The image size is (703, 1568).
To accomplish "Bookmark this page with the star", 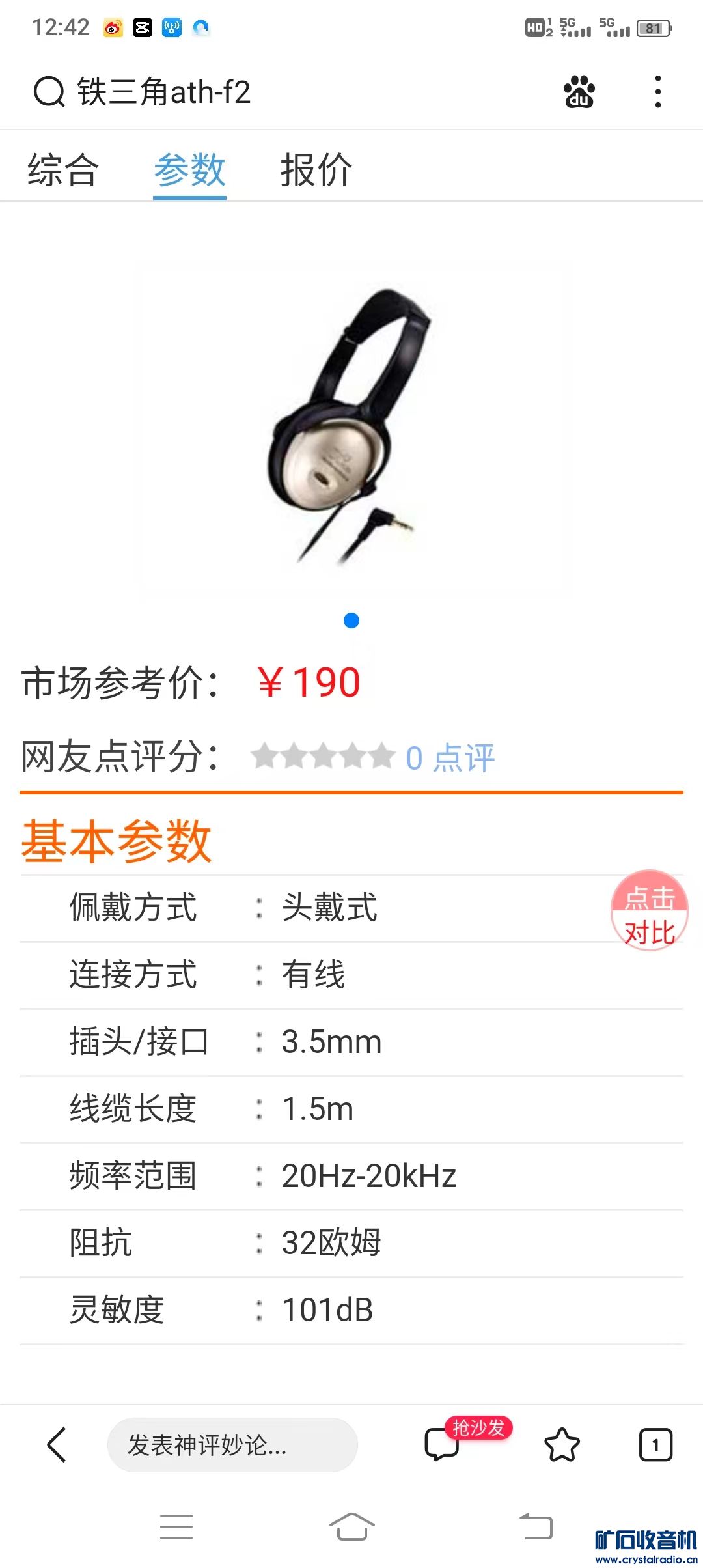I will click(561, 1445).
